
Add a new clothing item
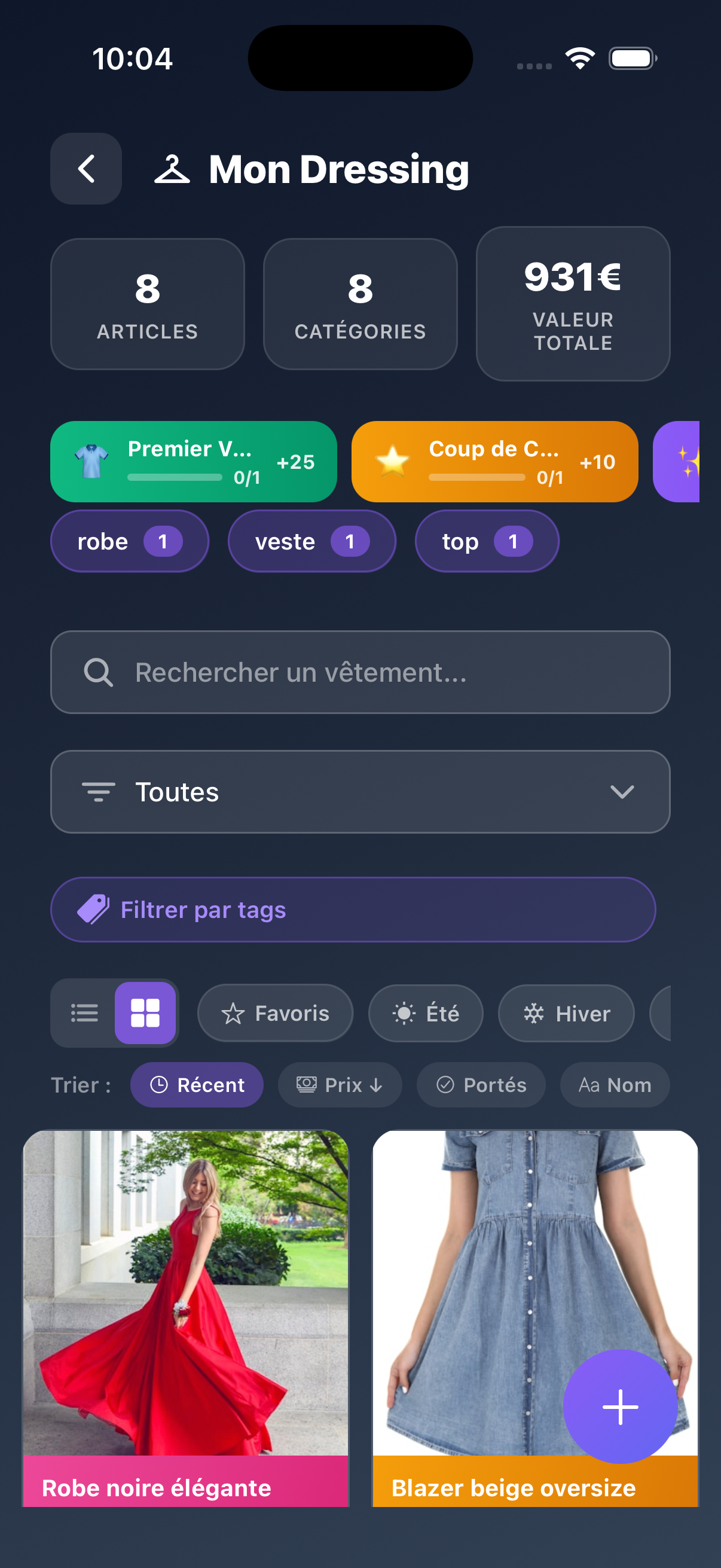point(620,1406)
